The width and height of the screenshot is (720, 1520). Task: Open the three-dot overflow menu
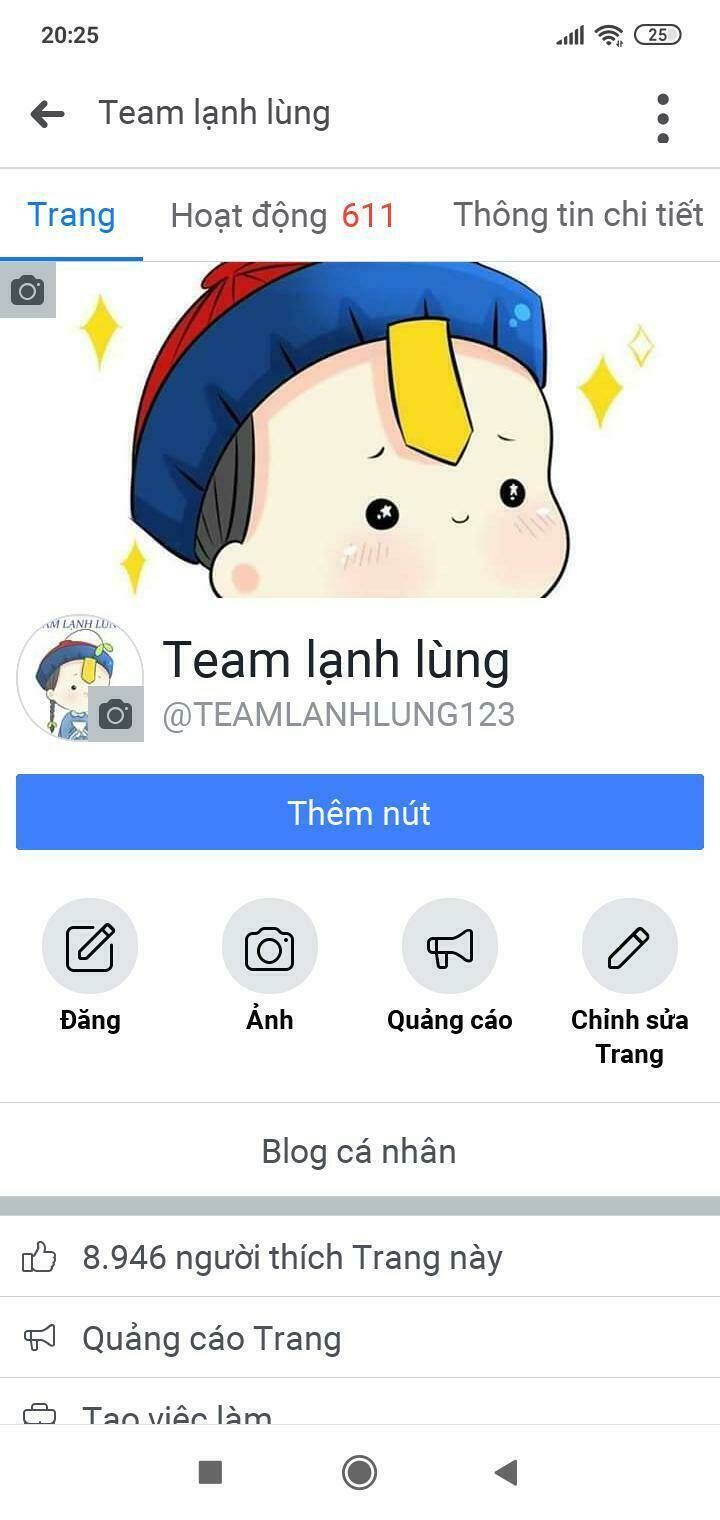coord(662,112)
